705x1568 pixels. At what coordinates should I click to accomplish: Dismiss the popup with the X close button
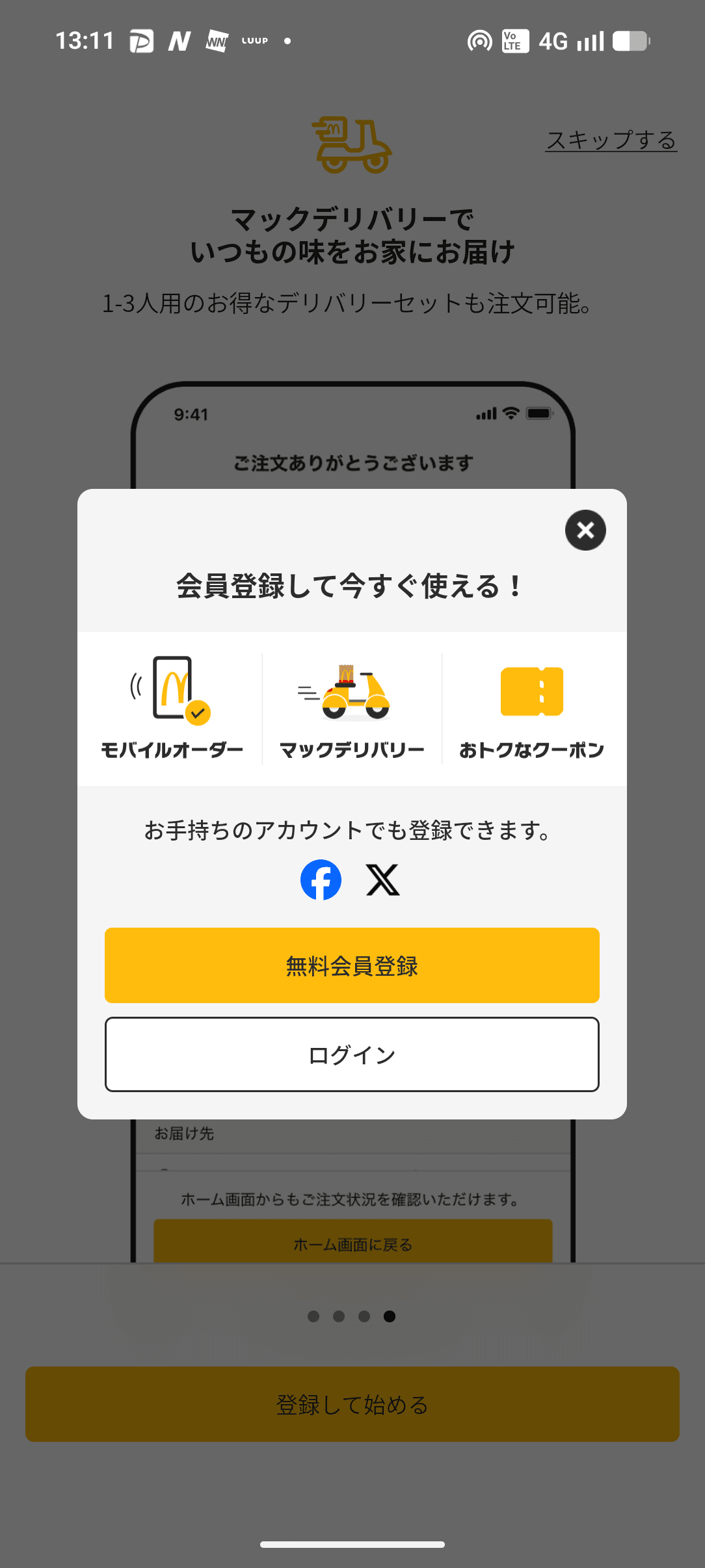pos(584,530)
